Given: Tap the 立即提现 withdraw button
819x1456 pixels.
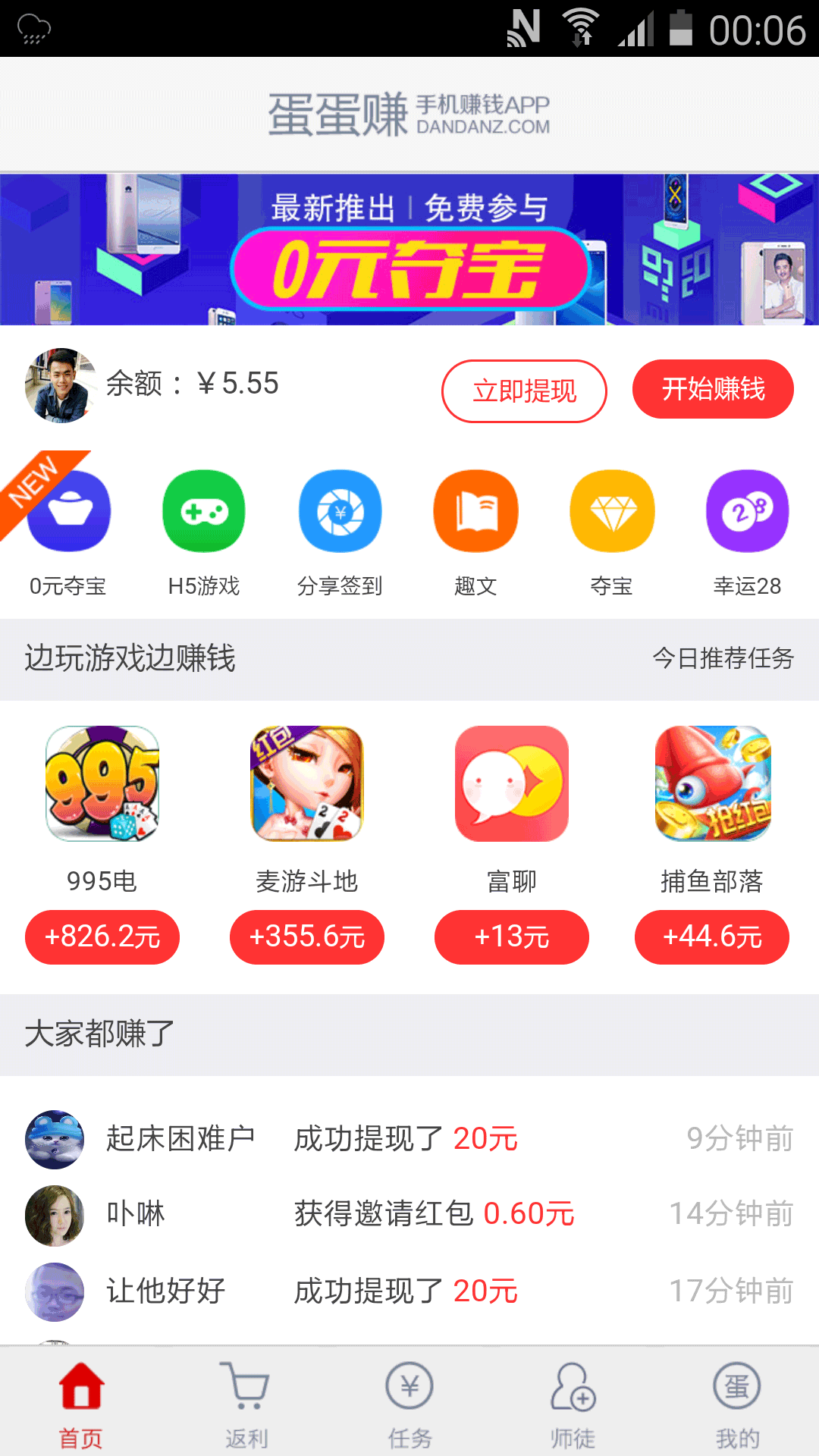Looking at the screenshot, I should pyautogui.click(x=524, y=391).
